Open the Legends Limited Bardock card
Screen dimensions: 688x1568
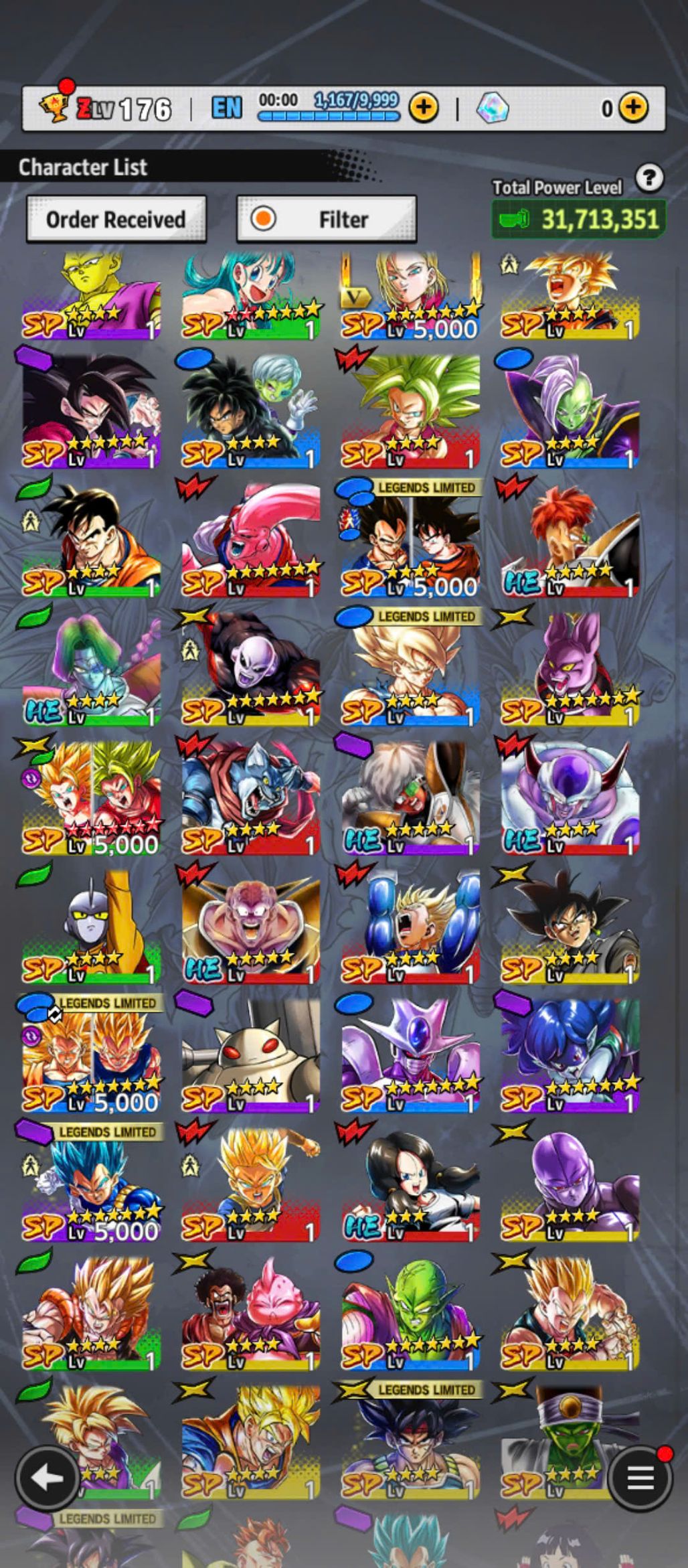410,1441
